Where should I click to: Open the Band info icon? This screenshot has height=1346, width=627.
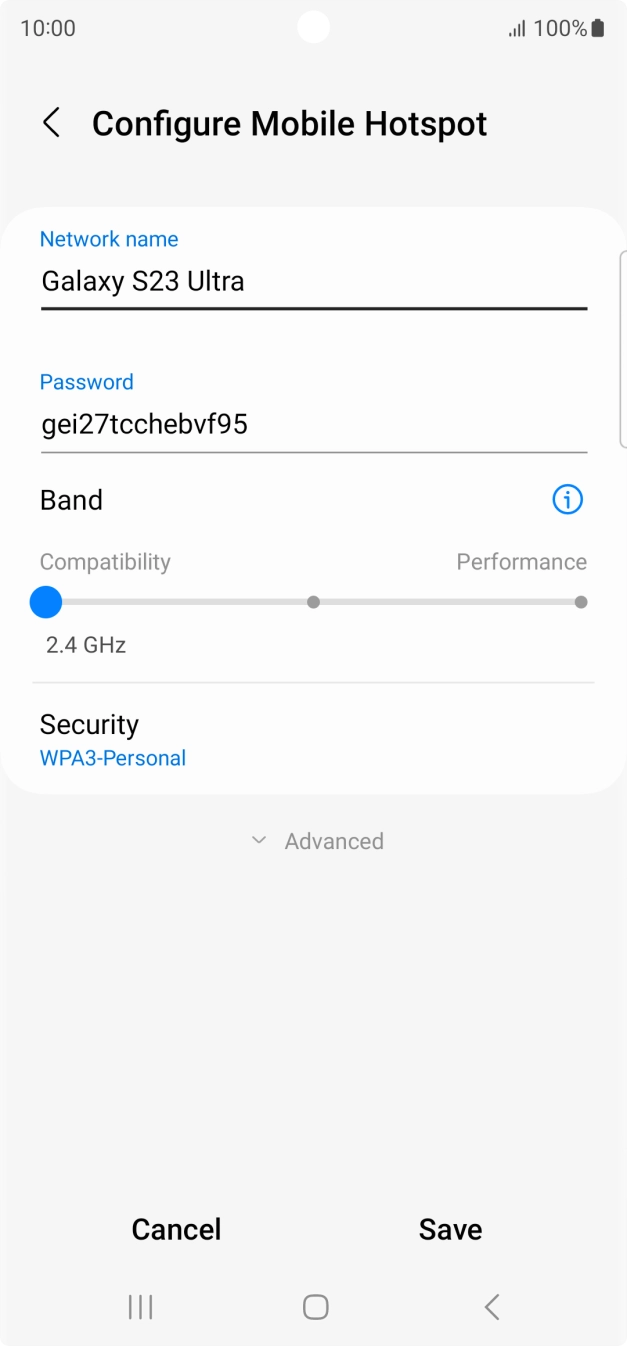point(567,499)
